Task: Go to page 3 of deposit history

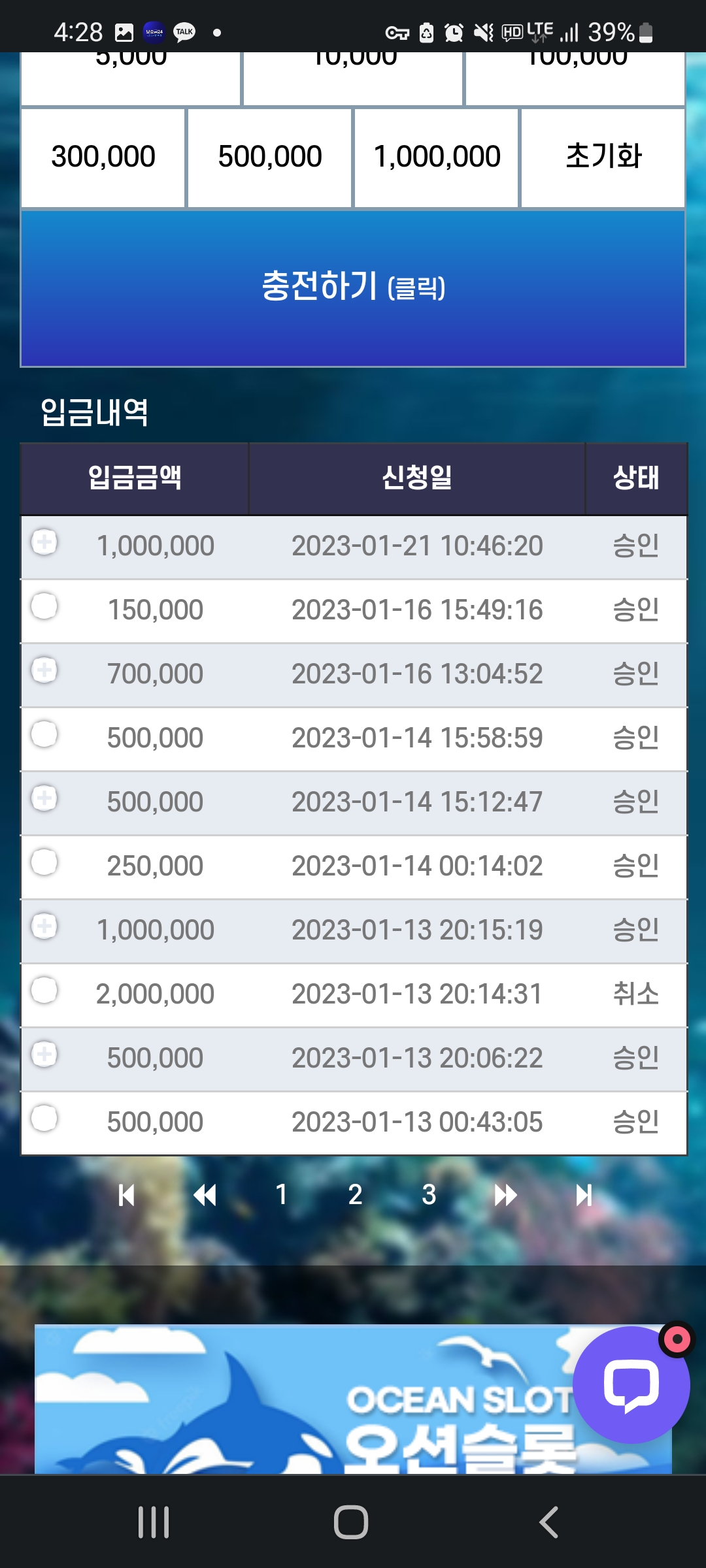Action: [429, 1195]
